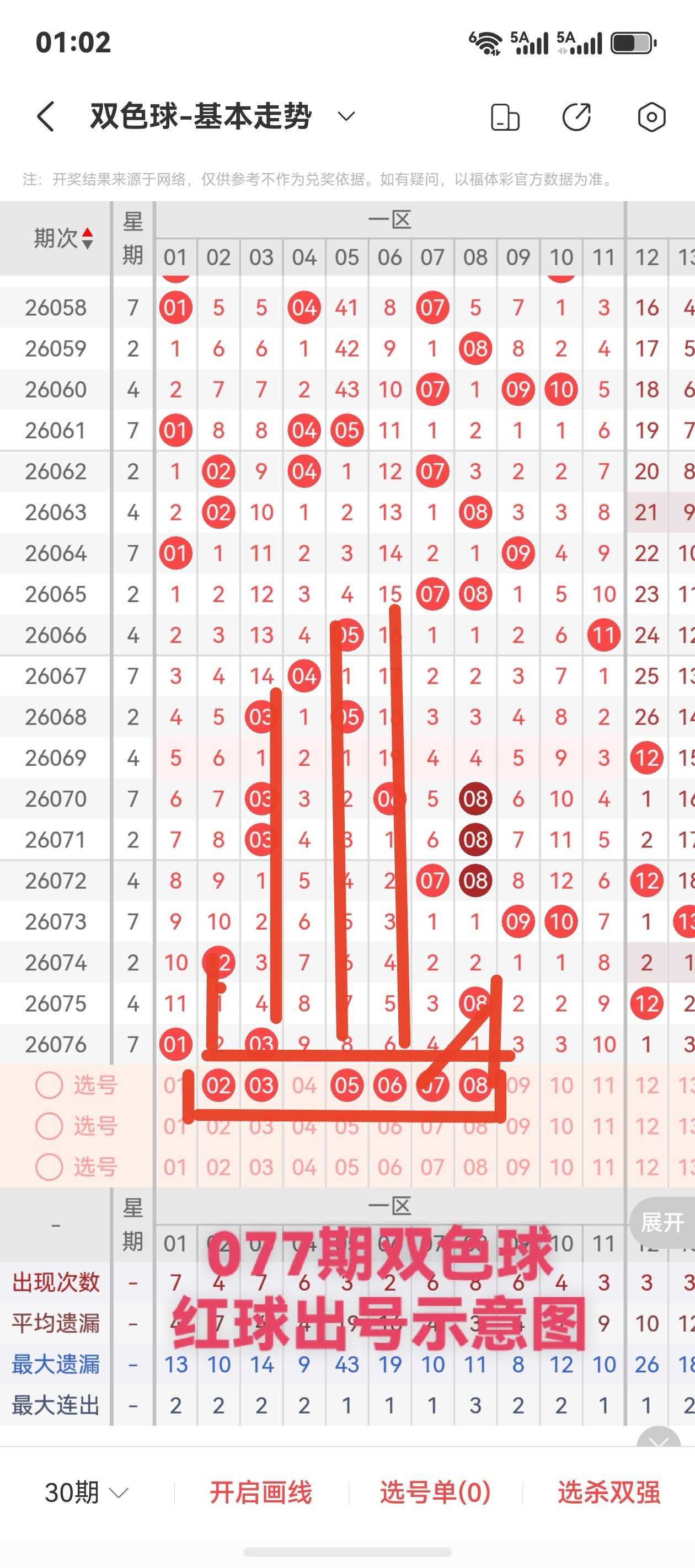
Task: Tap the third 选号 row circle
Action: pos(49,1167)
